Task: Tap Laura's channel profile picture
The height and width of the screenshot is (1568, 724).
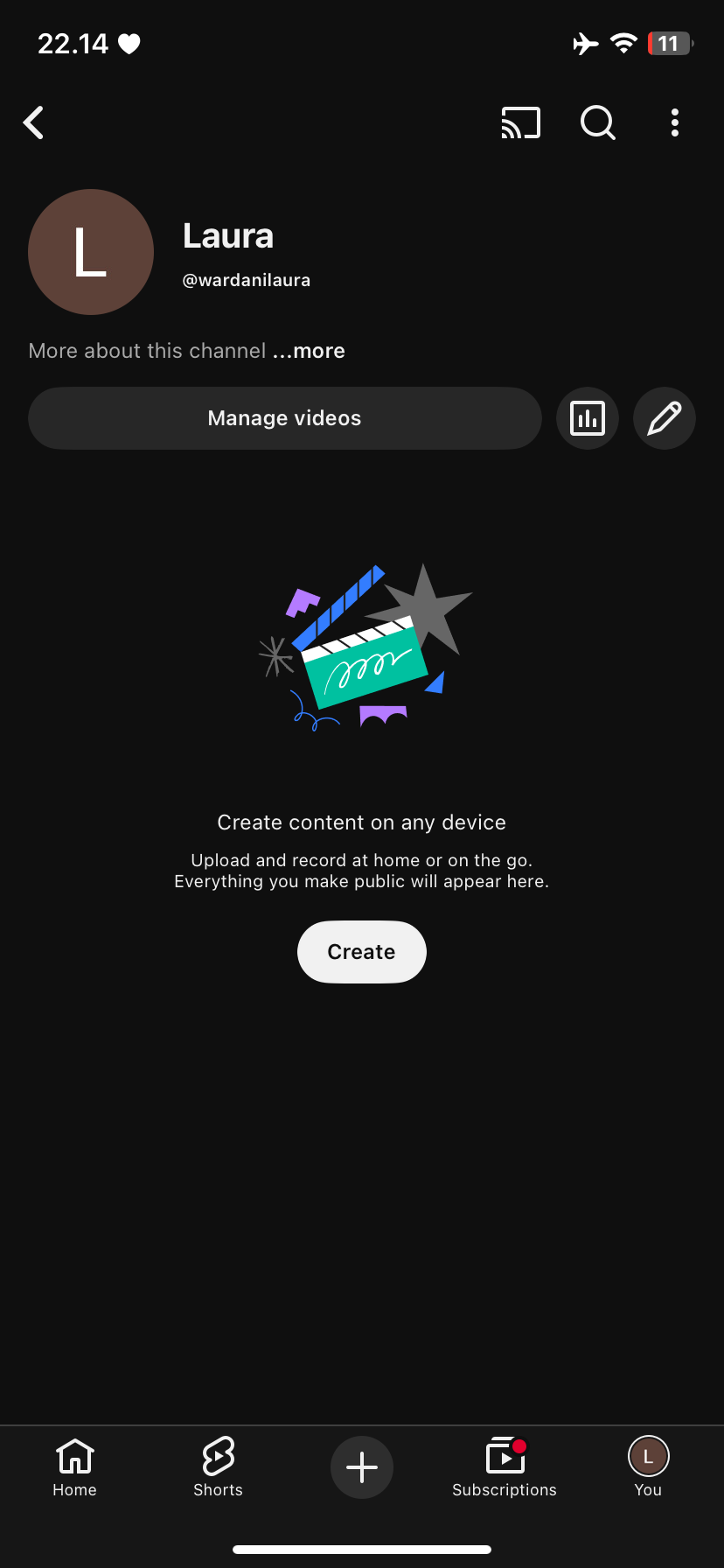Action: point(91,252)
